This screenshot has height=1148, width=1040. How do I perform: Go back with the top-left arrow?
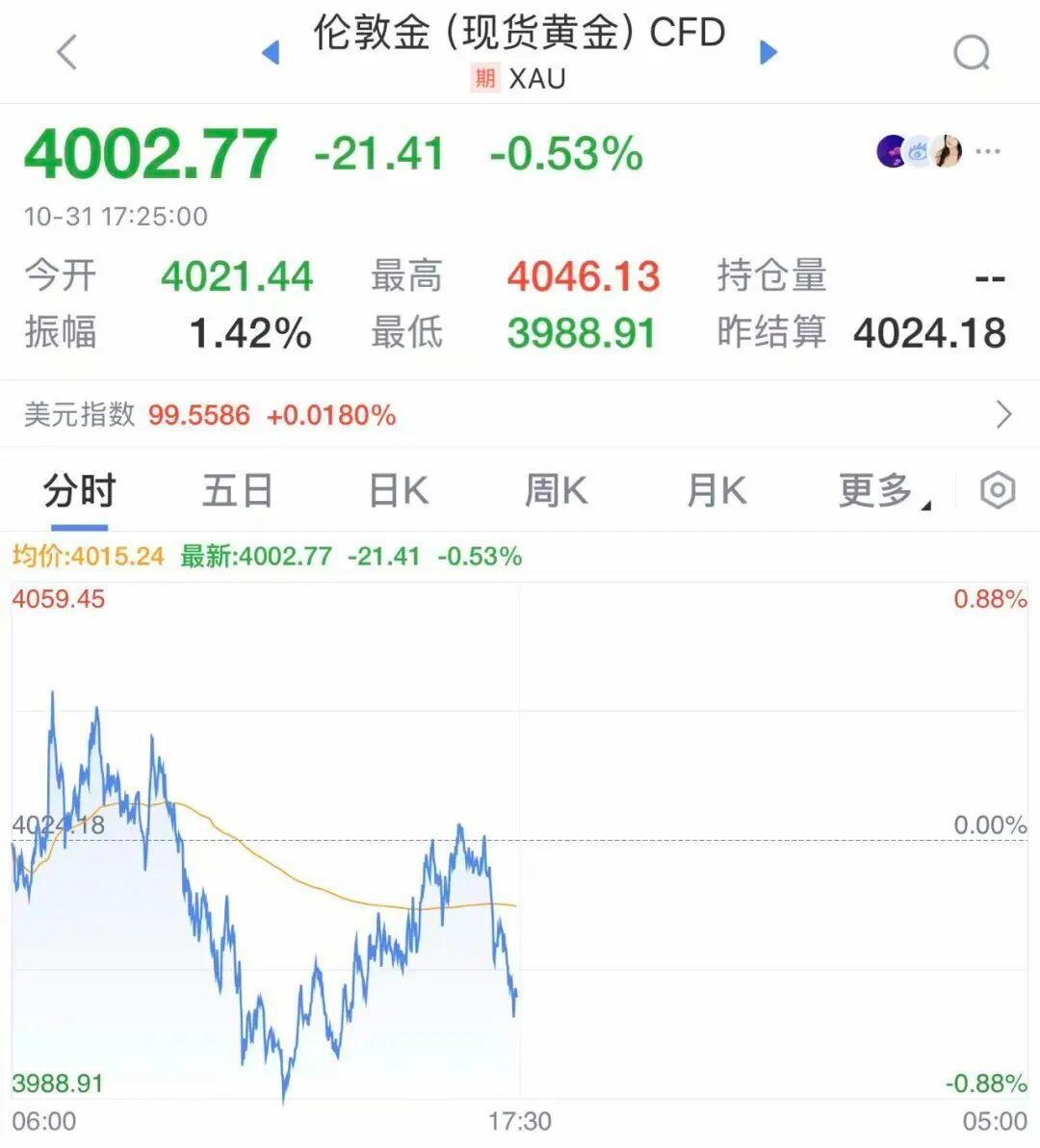pos(66,52)
